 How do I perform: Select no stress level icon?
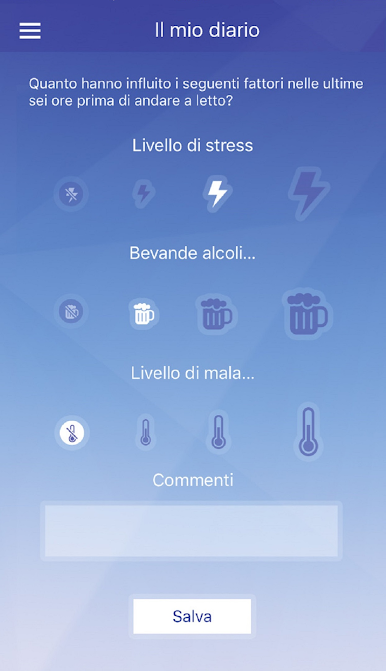pyautogui.click(x=71, y=194)
